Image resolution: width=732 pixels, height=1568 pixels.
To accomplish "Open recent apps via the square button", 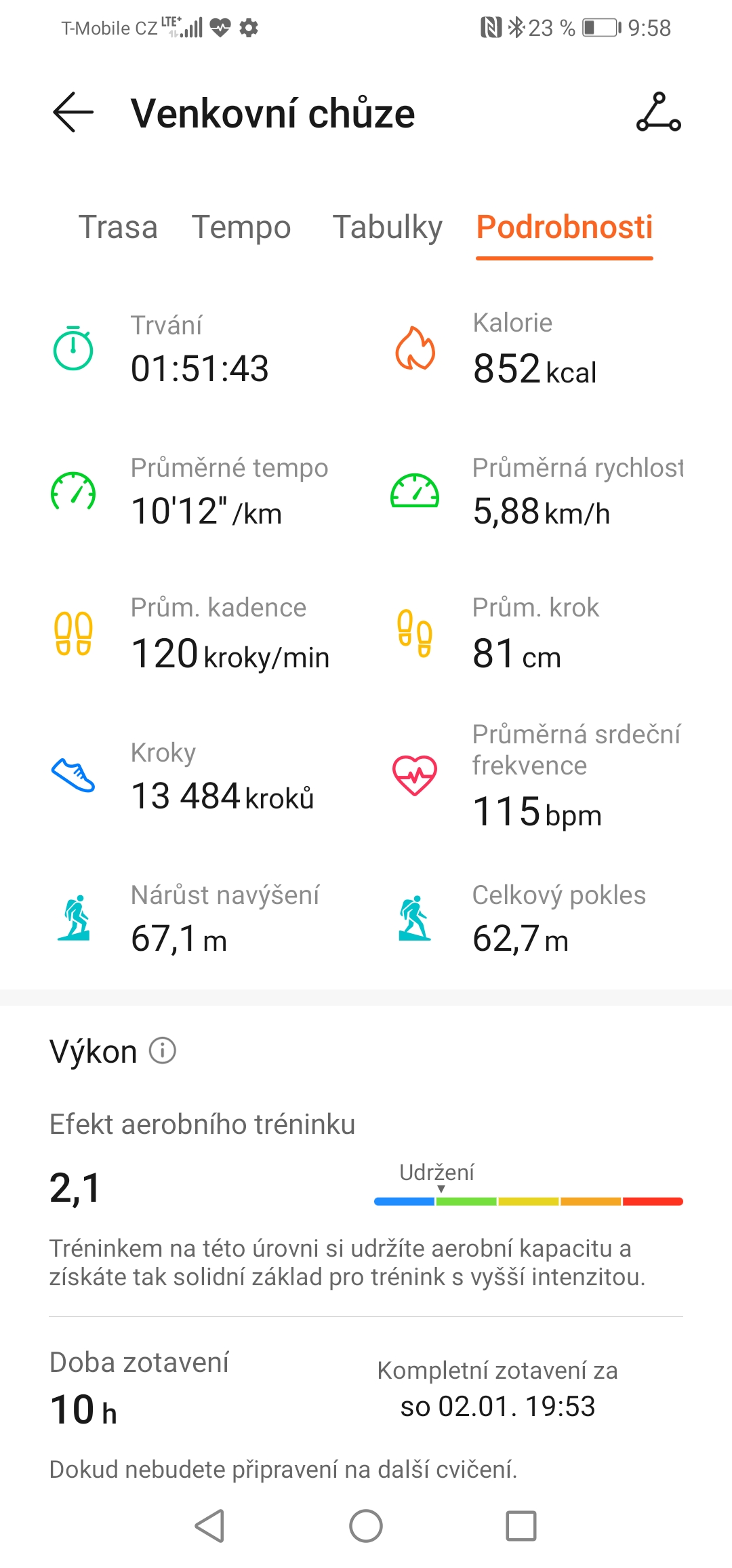I will [x=521, y=1526].
